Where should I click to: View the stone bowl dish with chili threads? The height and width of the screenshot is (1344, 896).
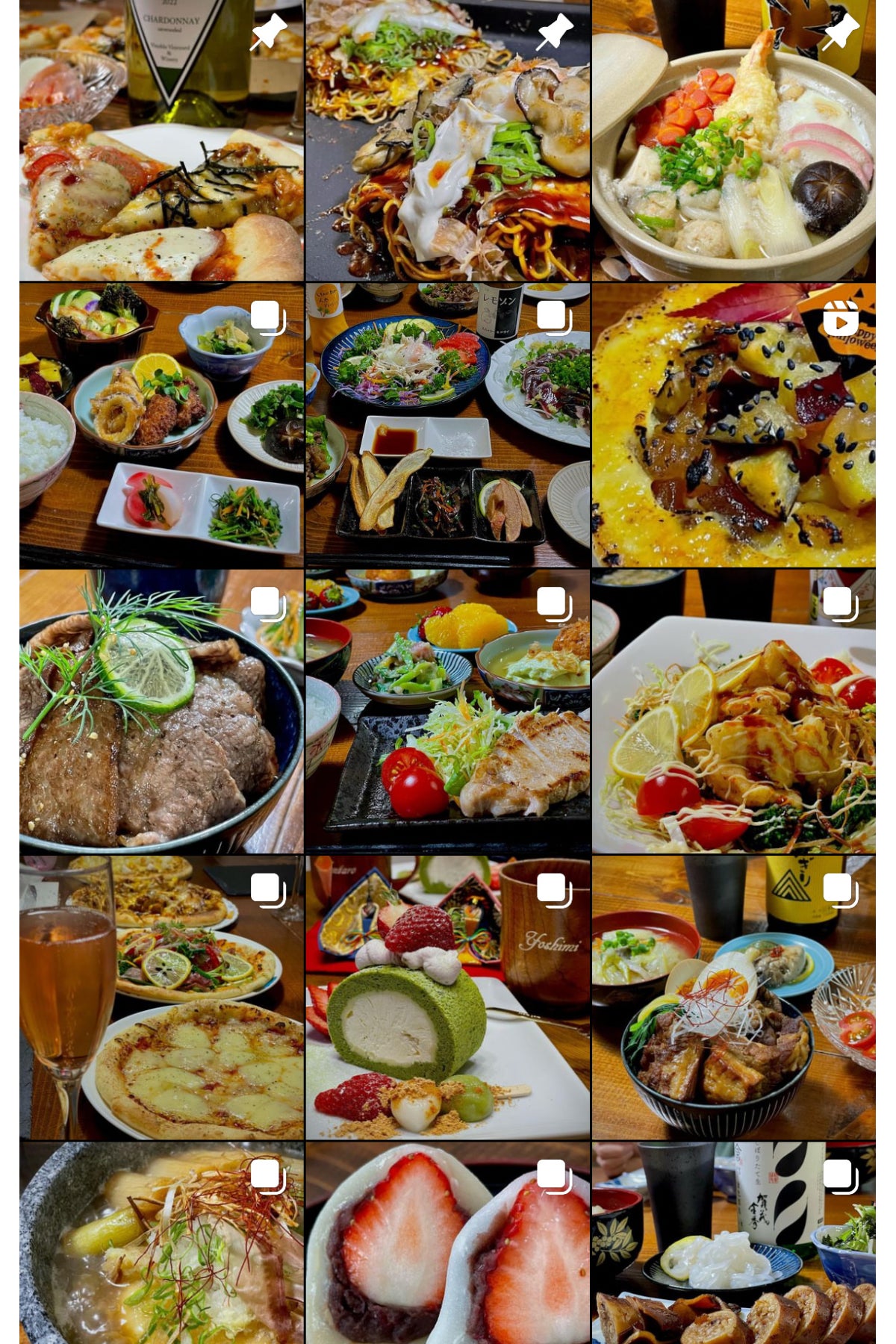161,1243
